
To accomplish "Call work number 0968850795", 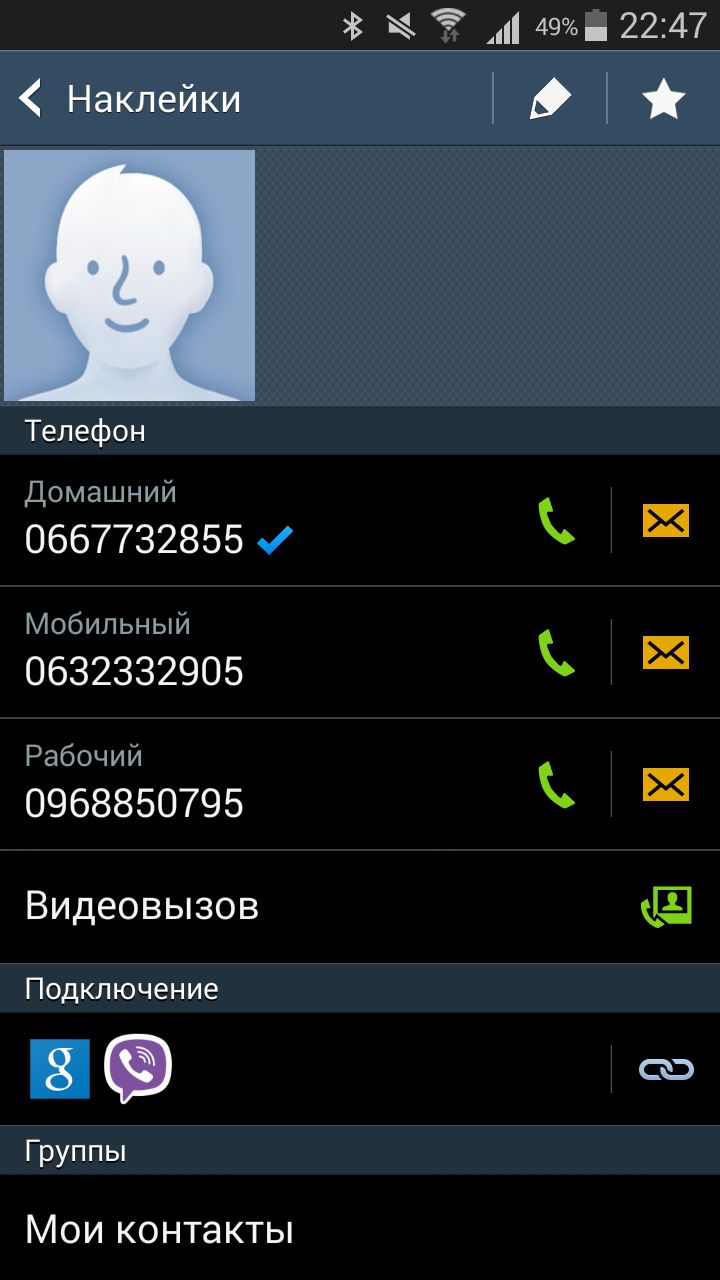I will 556,785.
